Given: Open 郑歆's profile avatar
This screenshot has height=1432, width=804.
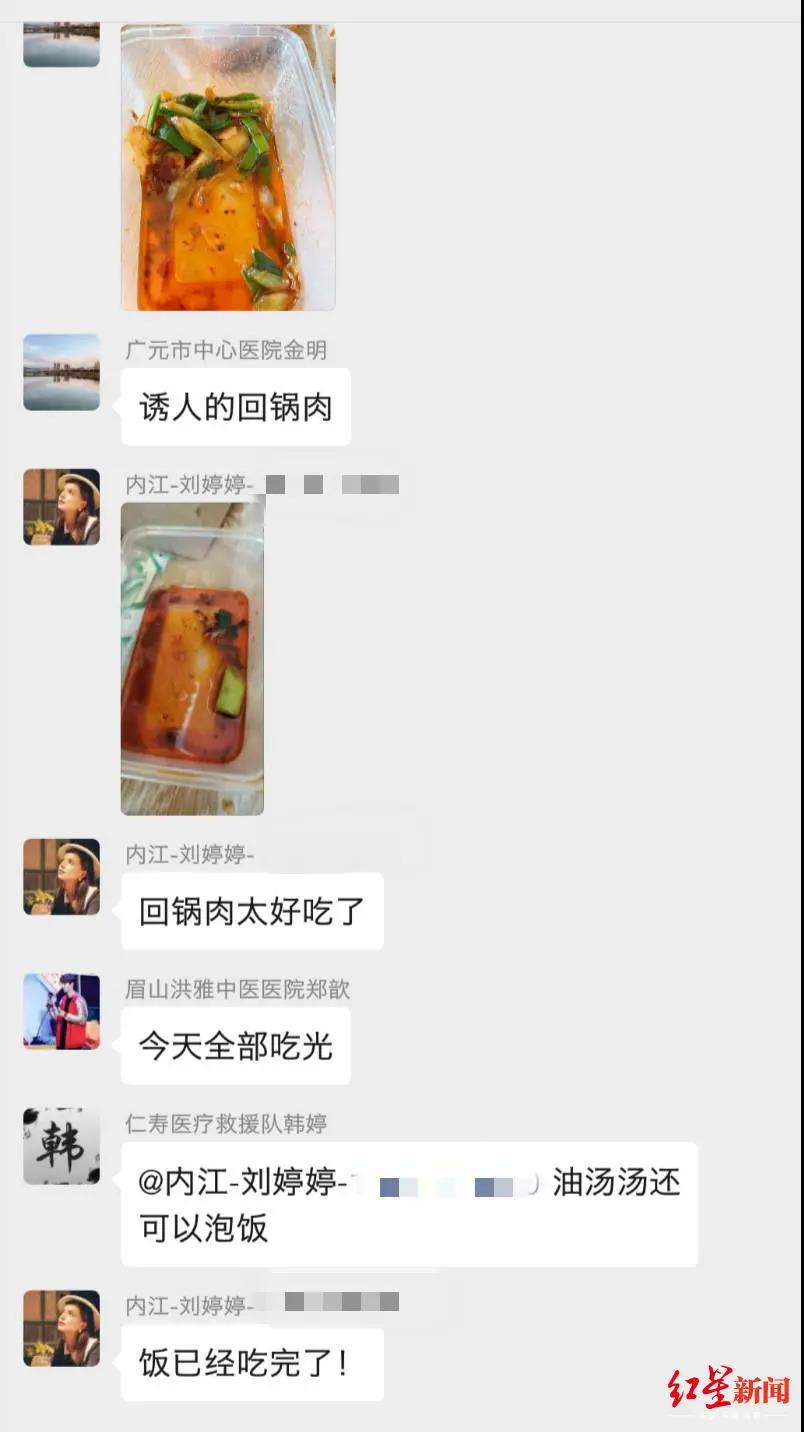Looking at the screenshot, I should [61, 1011].
